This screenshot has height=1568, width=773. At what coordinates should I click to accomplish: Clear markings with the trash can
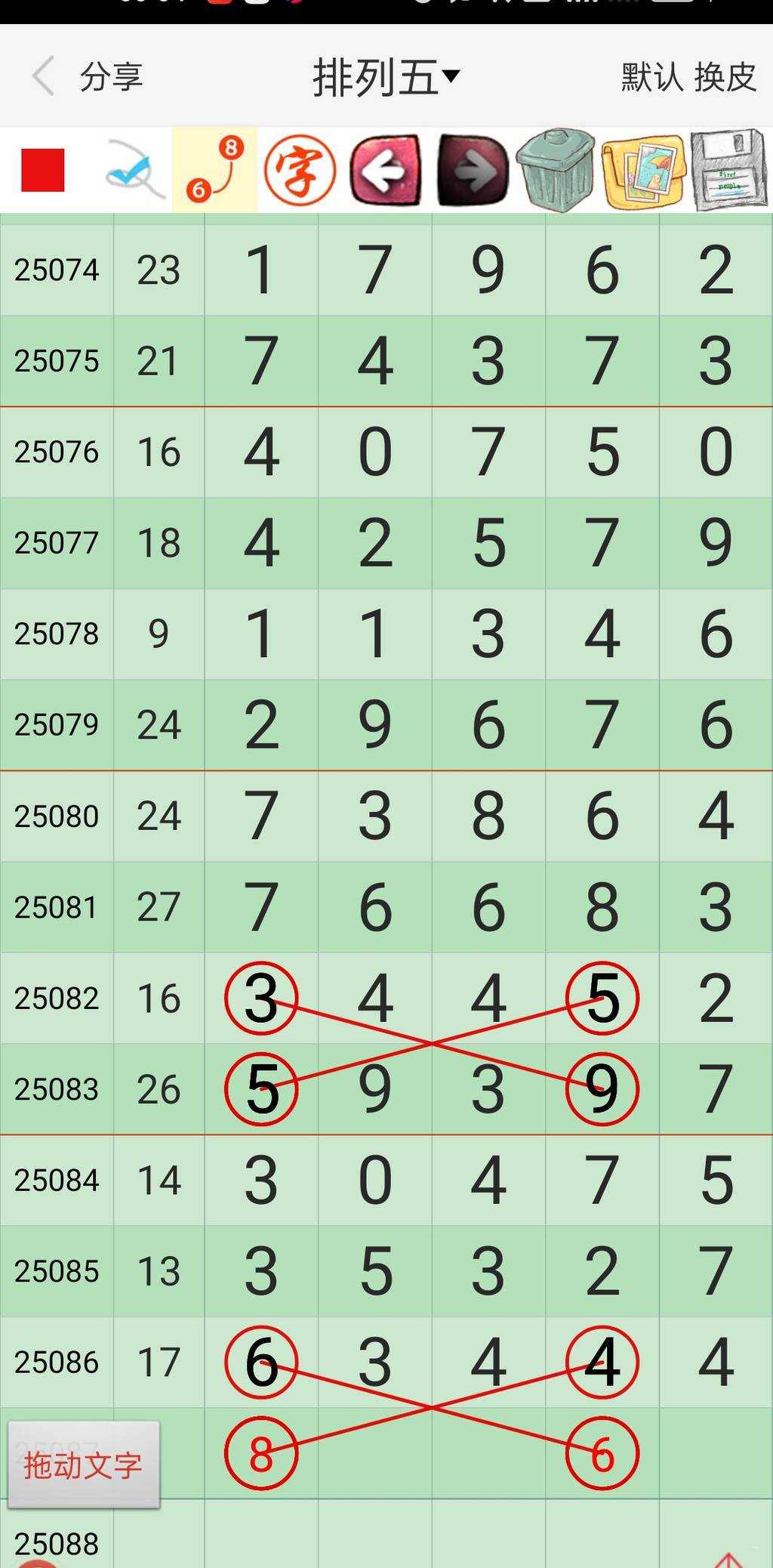click(557, 170)
